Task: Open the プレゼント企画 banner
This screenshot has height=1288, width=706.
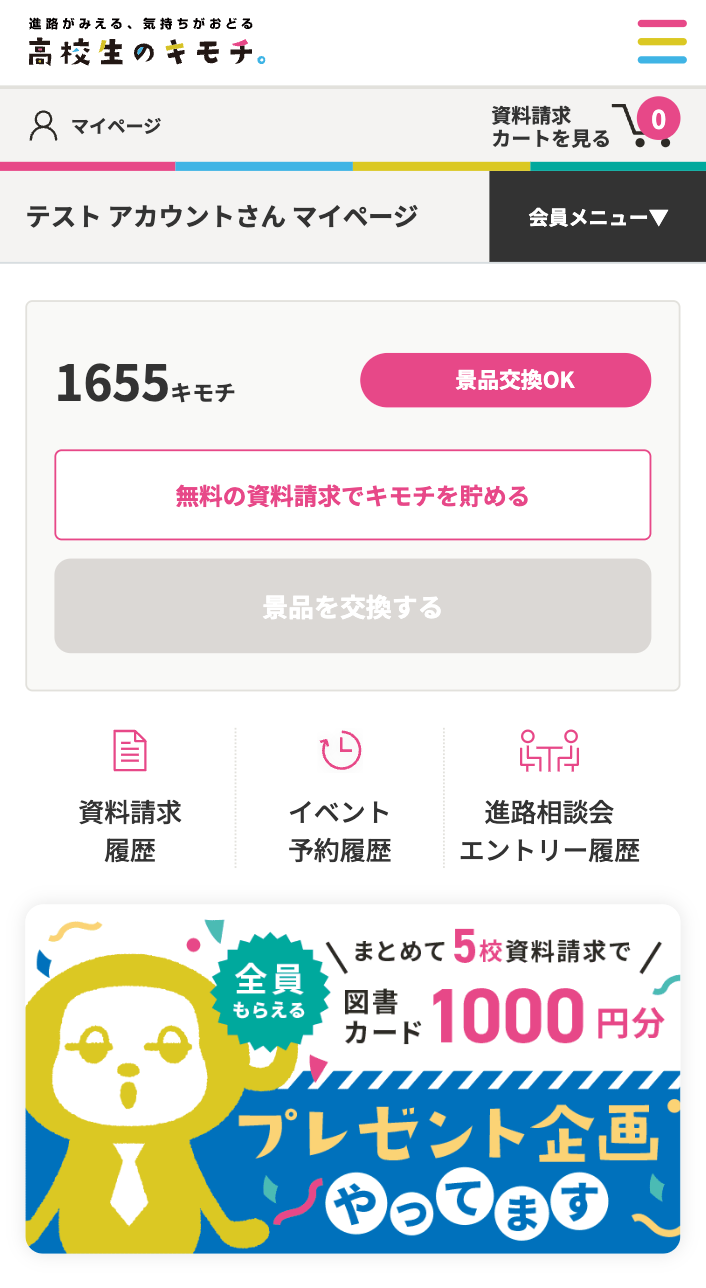Action: click(352, 1078)
